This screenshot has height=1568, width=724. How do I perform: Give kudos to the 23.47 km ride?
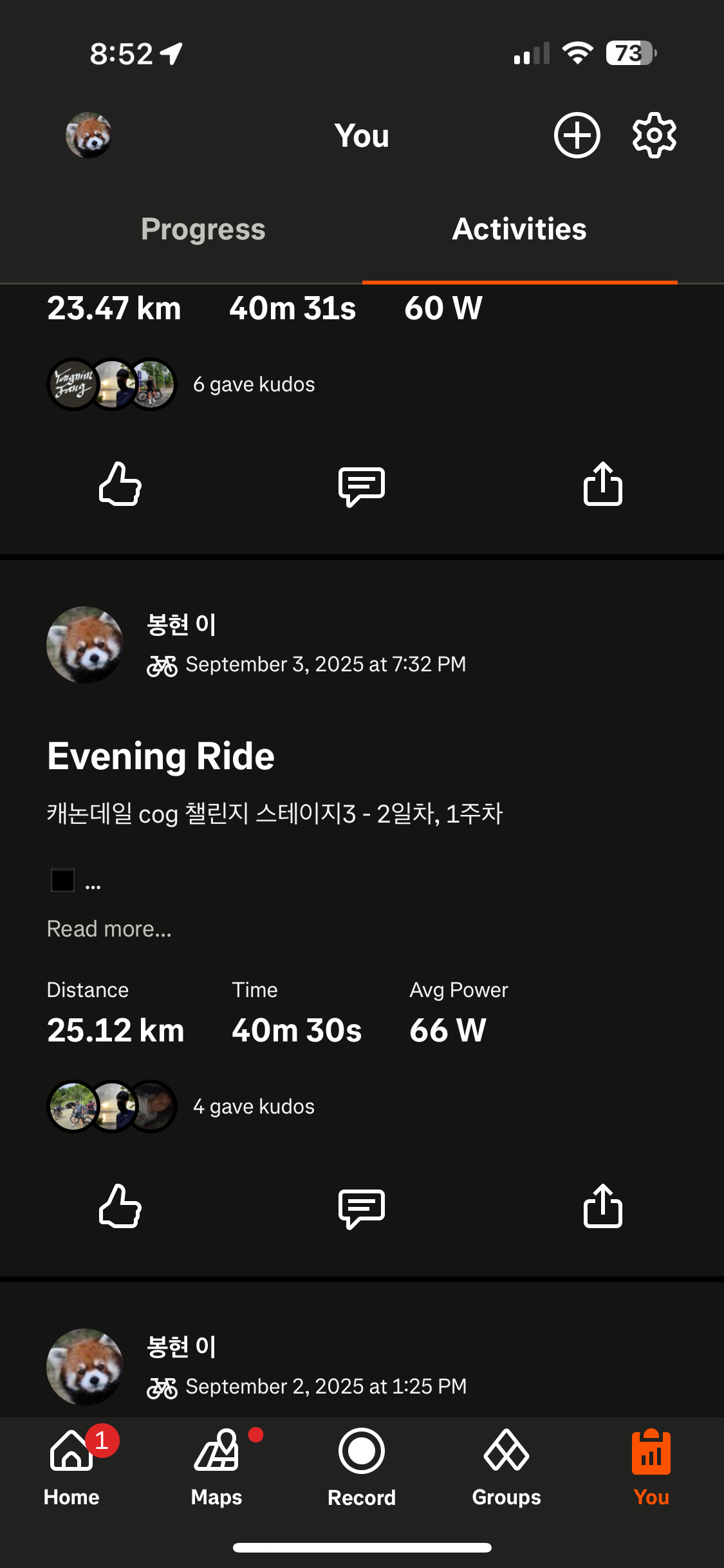120,484
